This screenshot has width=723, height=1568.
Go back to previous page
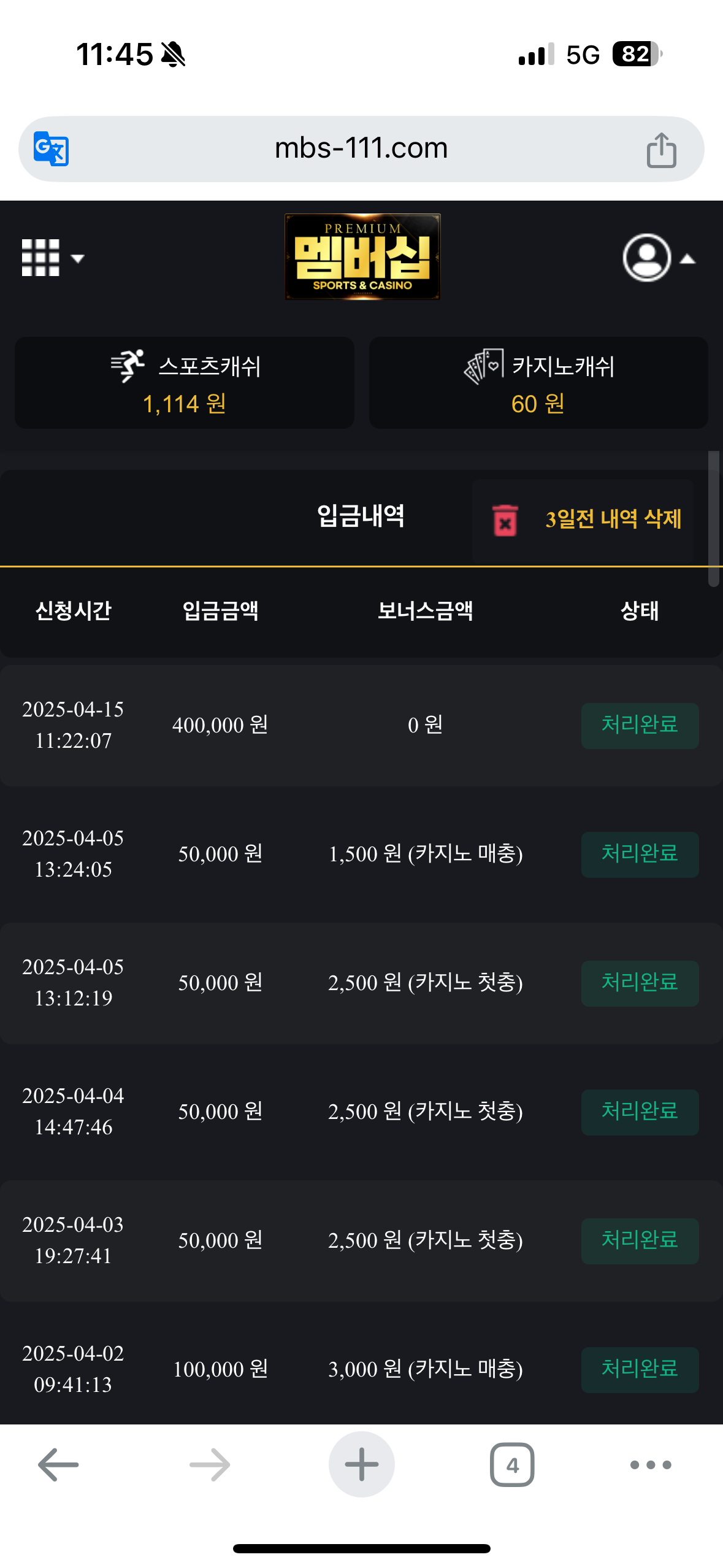point(58,1465)
